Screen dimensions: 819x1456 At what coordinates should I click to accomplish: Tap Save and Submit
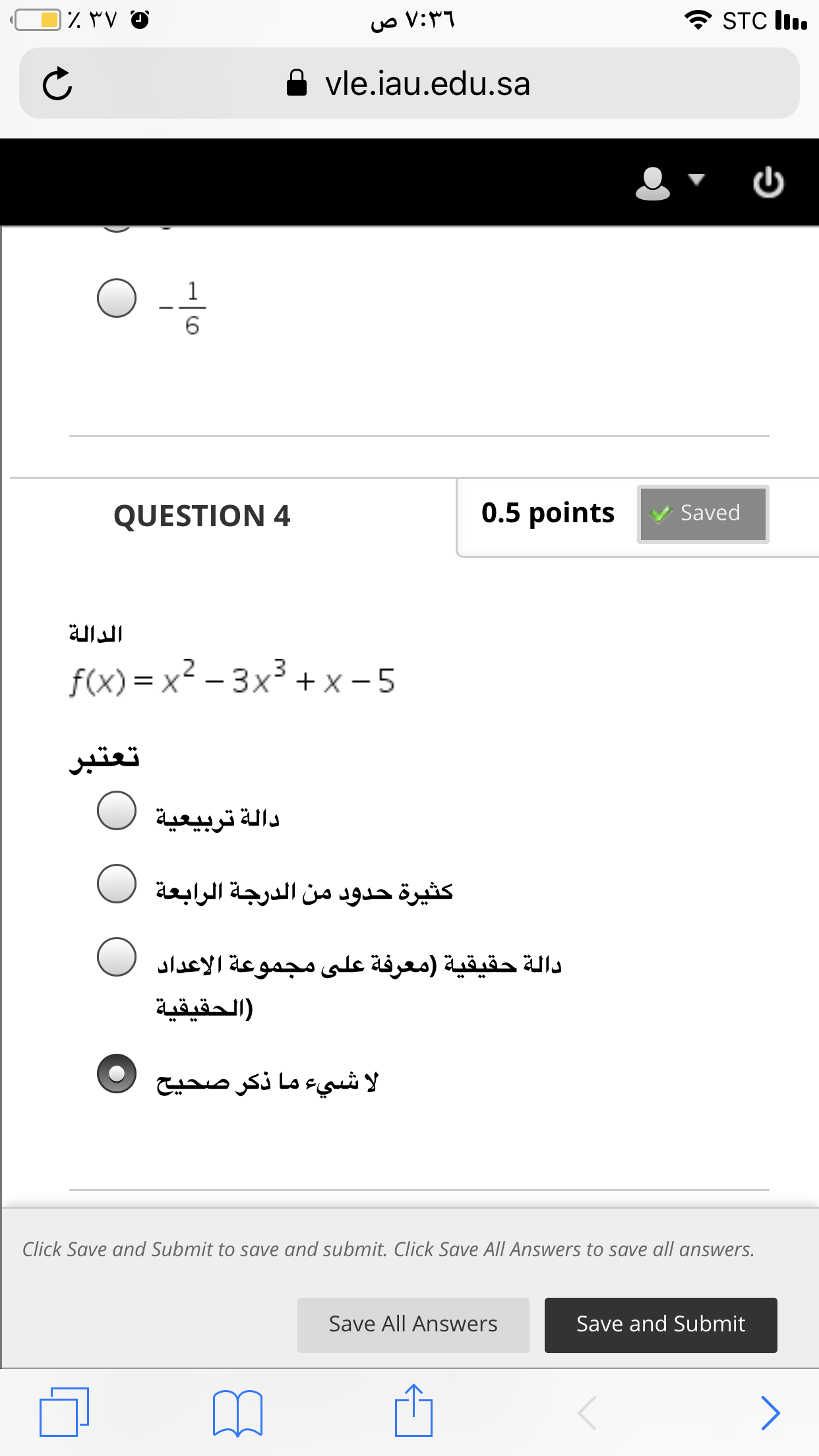661,1325
